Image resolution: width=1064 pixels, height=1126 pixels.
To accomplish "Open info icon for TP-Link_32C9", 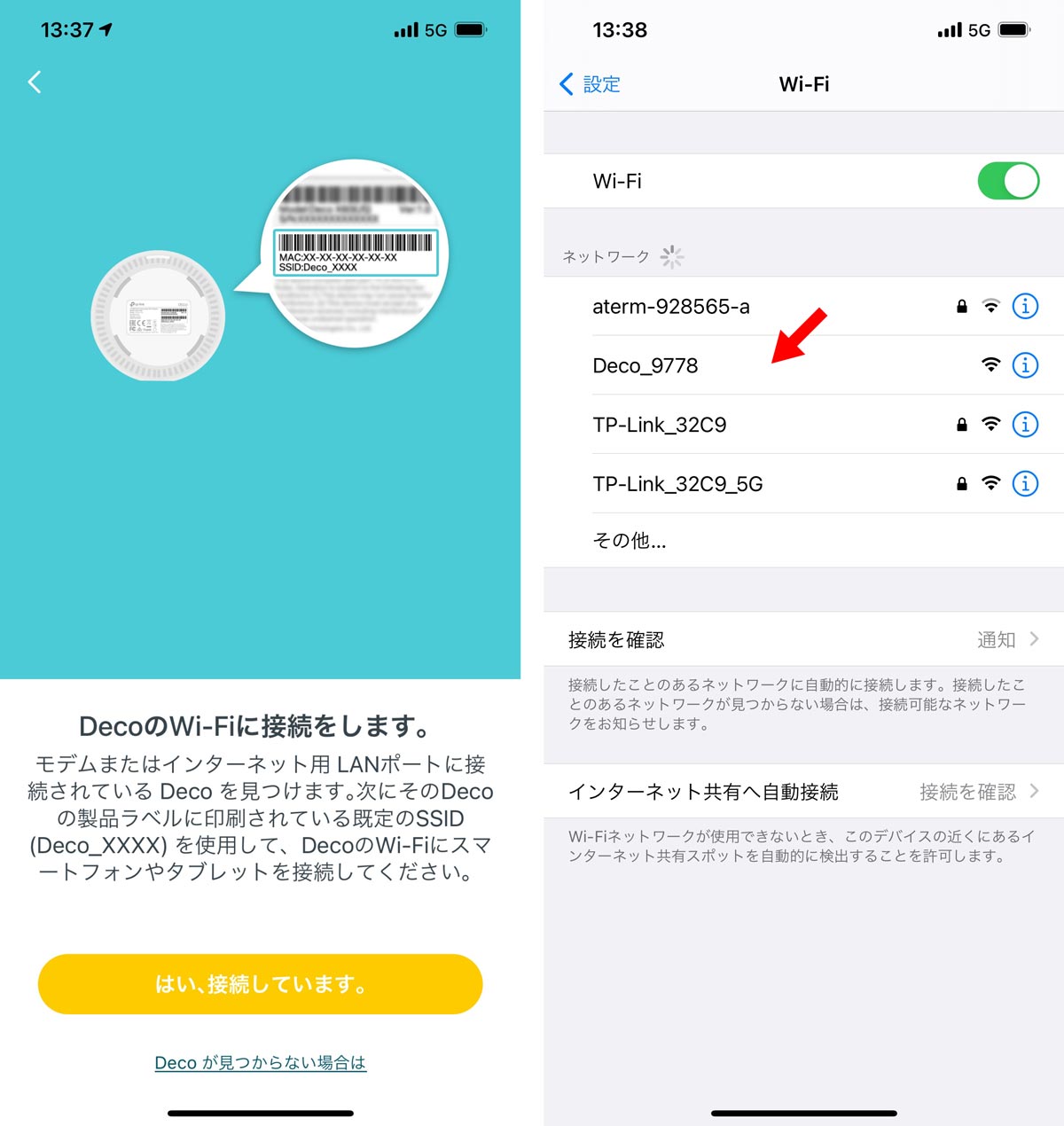I will 1025,425.
